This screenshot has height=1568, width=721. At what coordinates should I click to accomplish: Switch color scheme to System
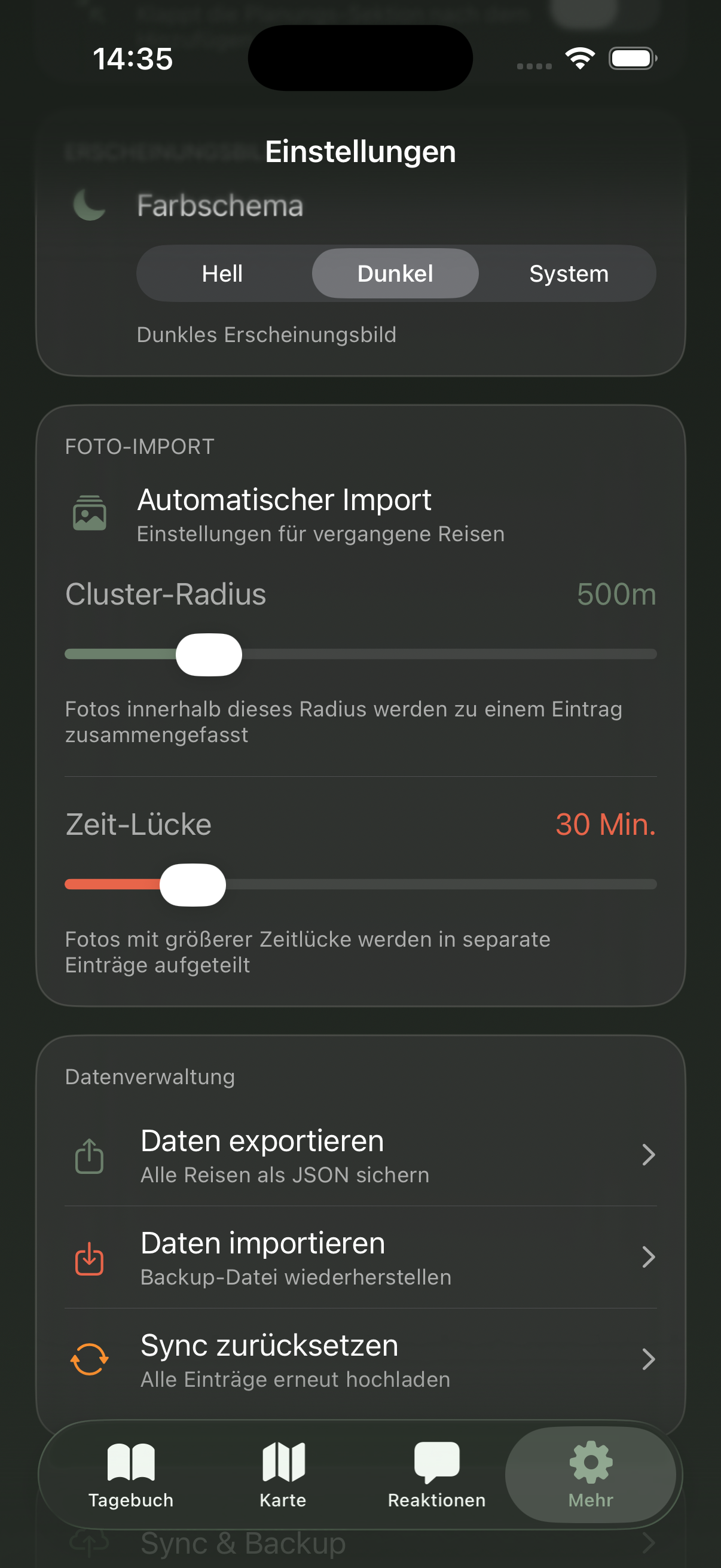(569, 273)
